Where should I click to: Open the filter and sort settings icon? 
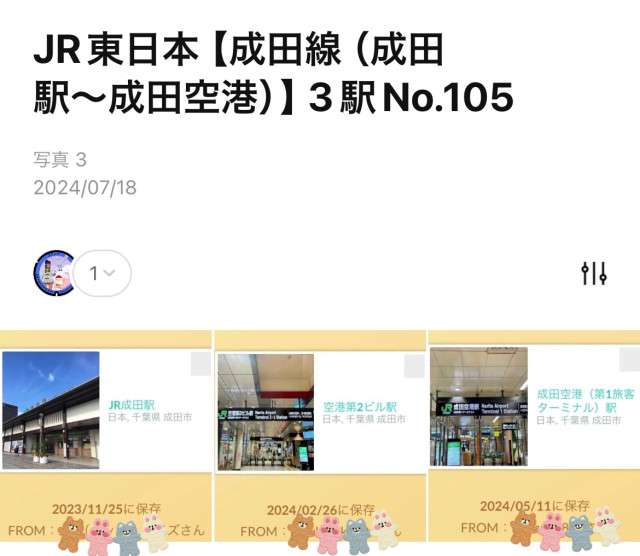click(594, 273)
